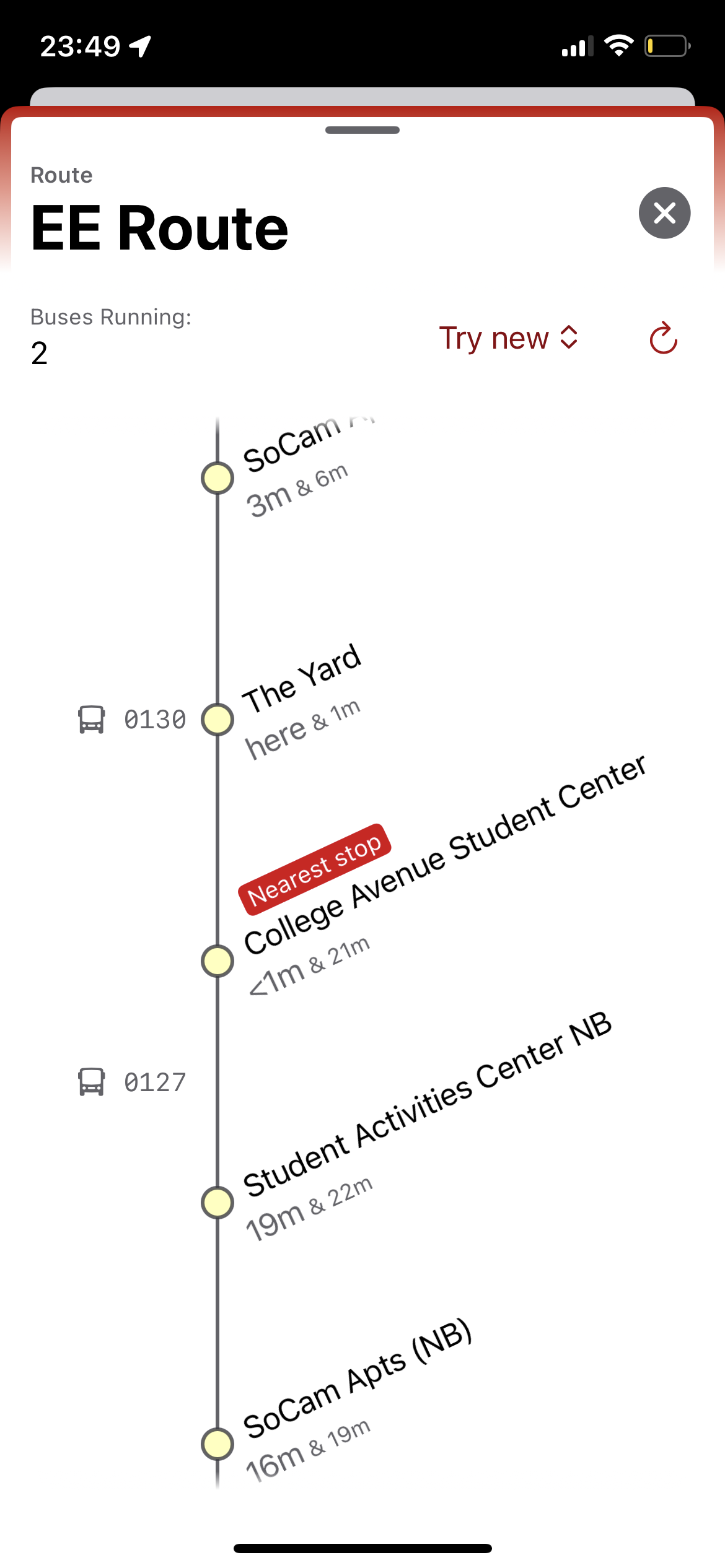Viewport: 725px width, 1568px height.
Task: Tap the battery level indicator
Action: (x=668, y=45)
